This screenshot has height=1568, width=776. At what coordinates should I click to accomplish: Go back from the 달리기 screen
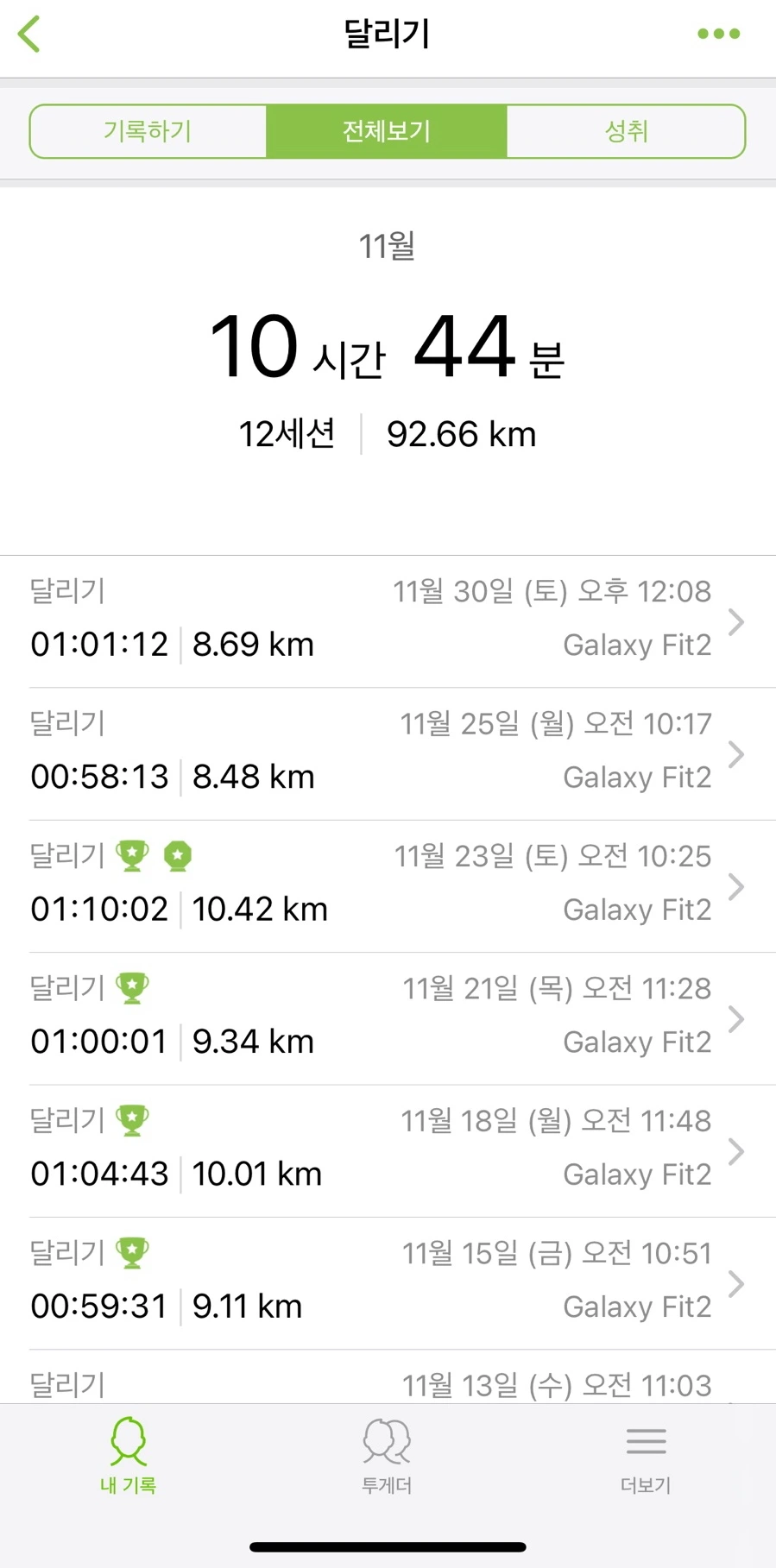point(29,35)
